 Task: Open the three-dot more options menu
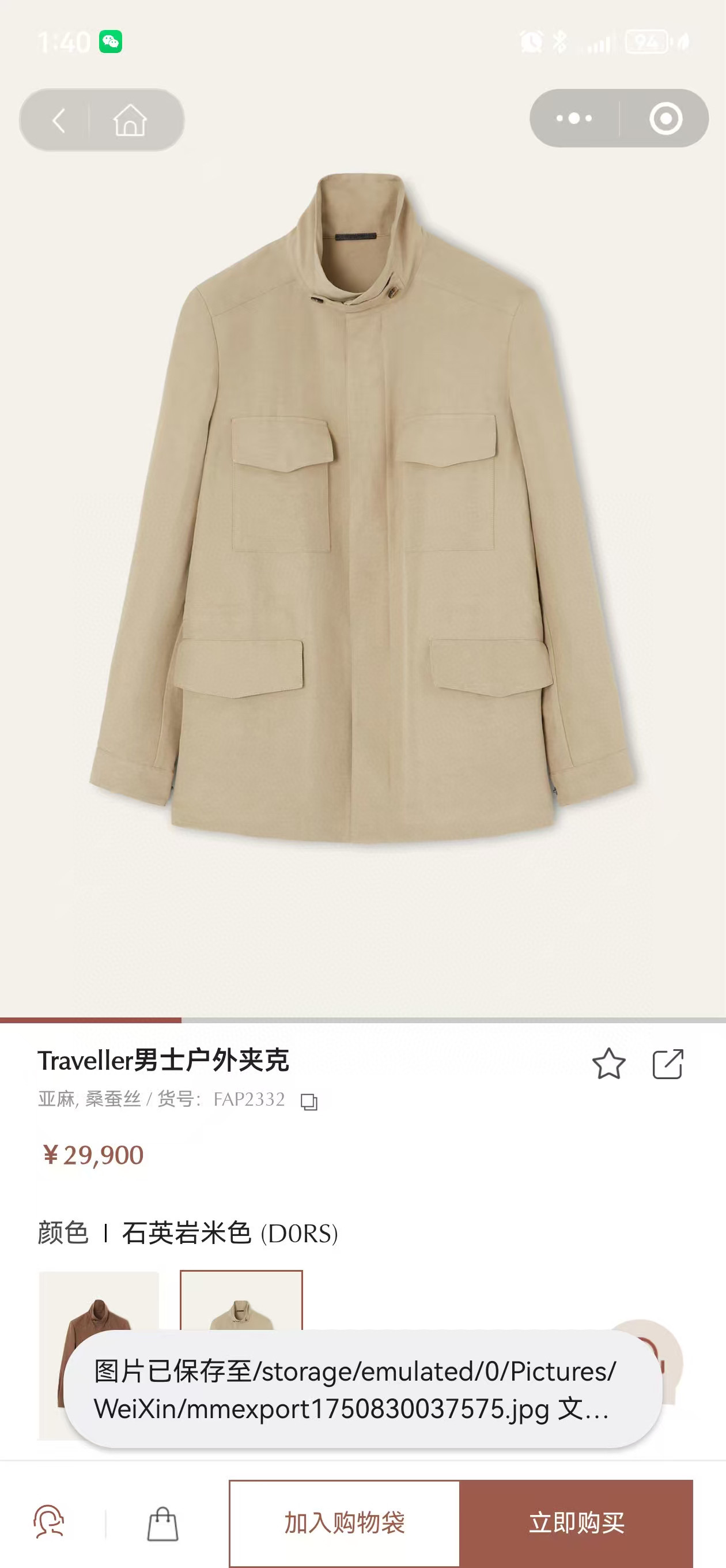(x=575, y=119)
